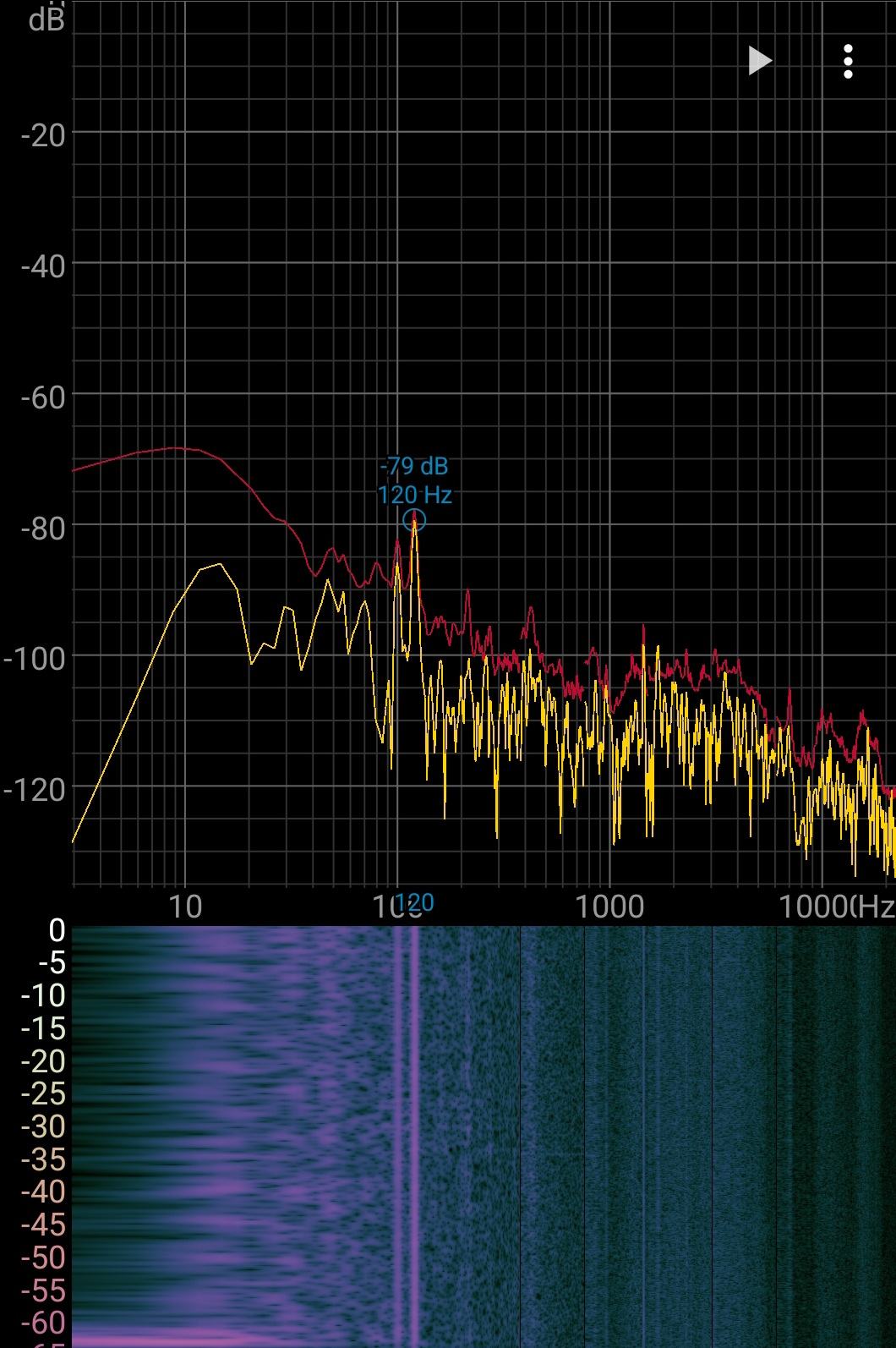Open the three-dot overflow menu
Screen dimensions: 896x1348
pos(848,62)
